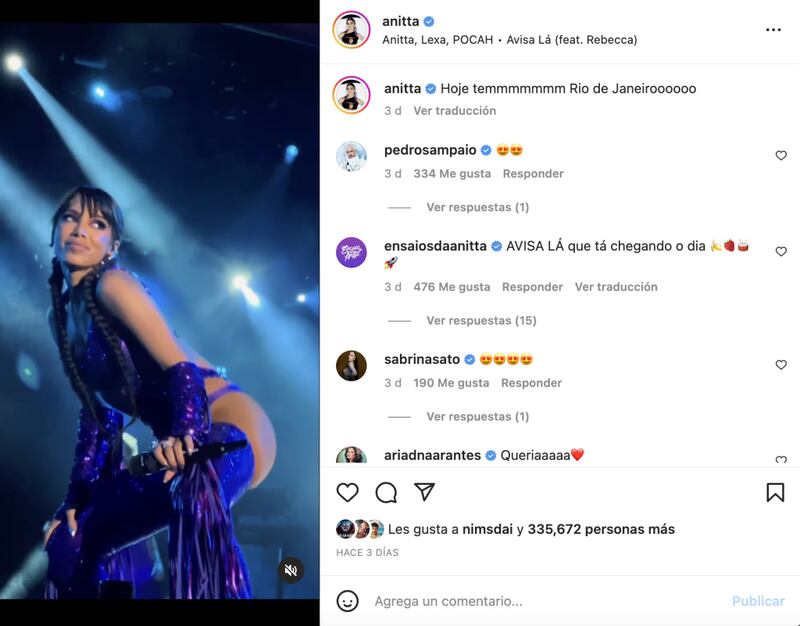800x626 pixels.
Task: Open the comment bubble icon
Action: pyautogui.click(x=386, y=492)
